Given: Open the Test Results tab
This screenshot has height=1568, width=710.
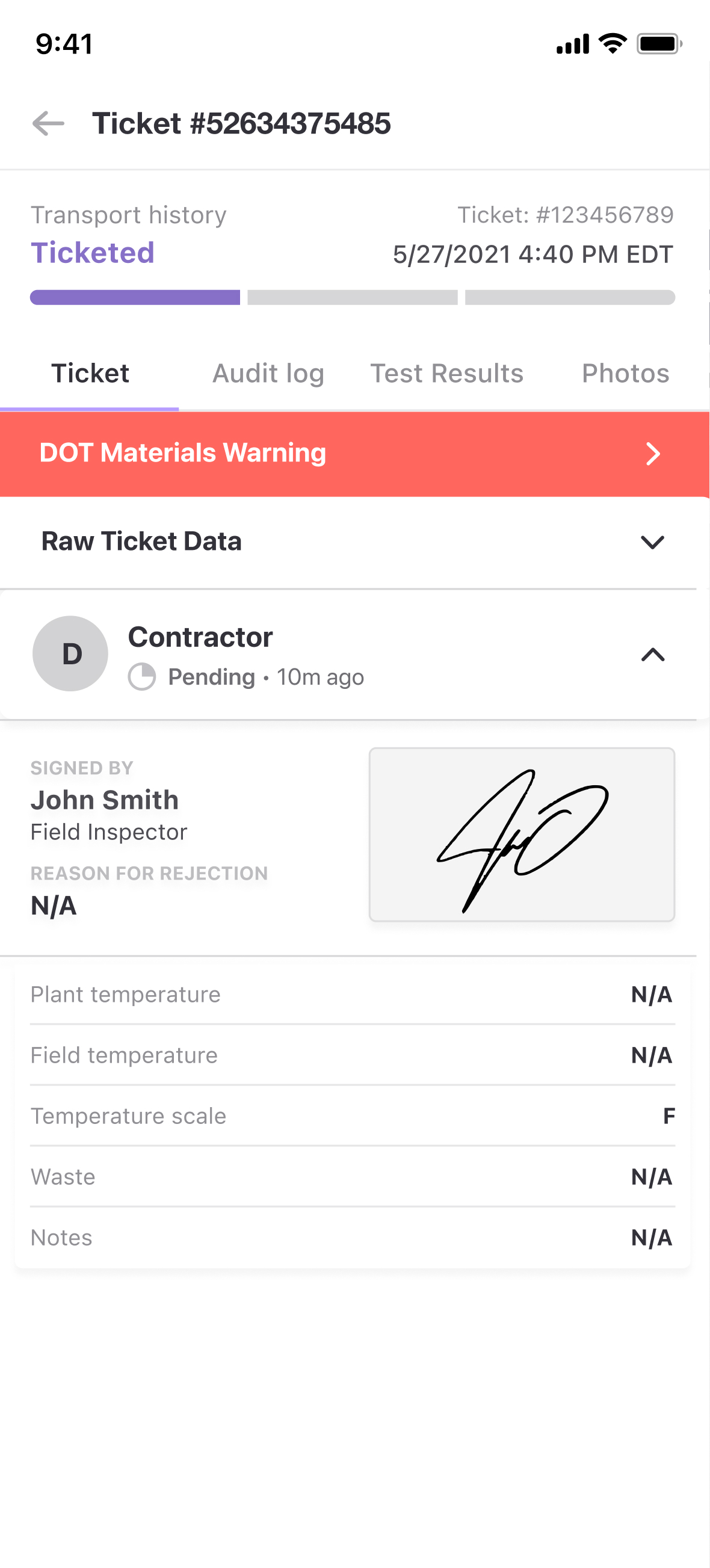Looking at the screenshot, I should [446, 373].
